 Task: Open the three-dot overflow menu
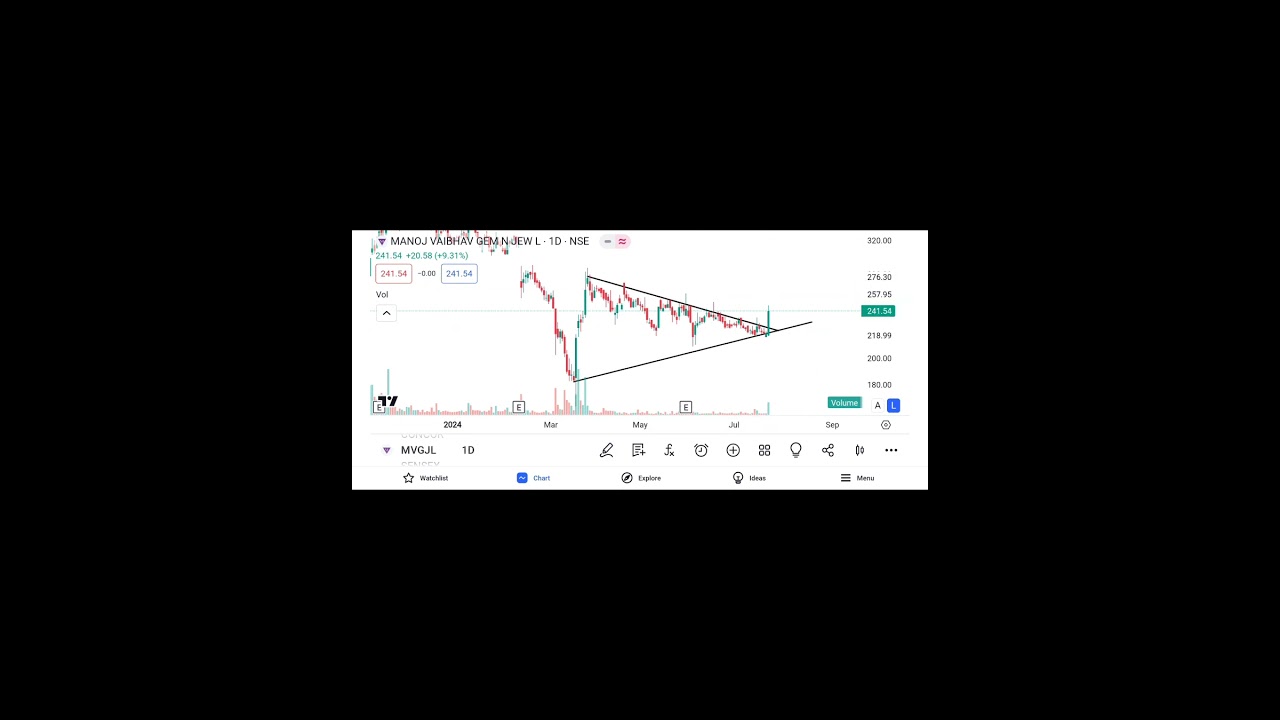(x=891, y=450)
